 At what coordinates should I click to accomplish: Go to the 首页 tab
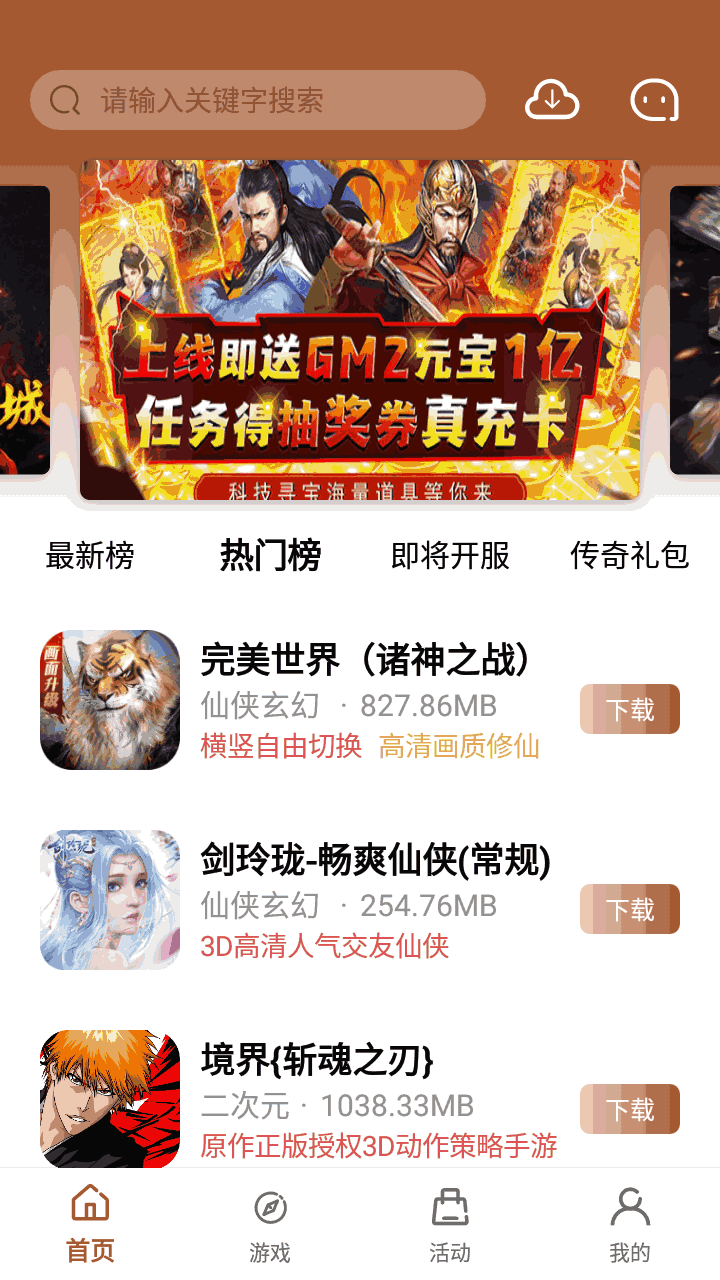90,1225
